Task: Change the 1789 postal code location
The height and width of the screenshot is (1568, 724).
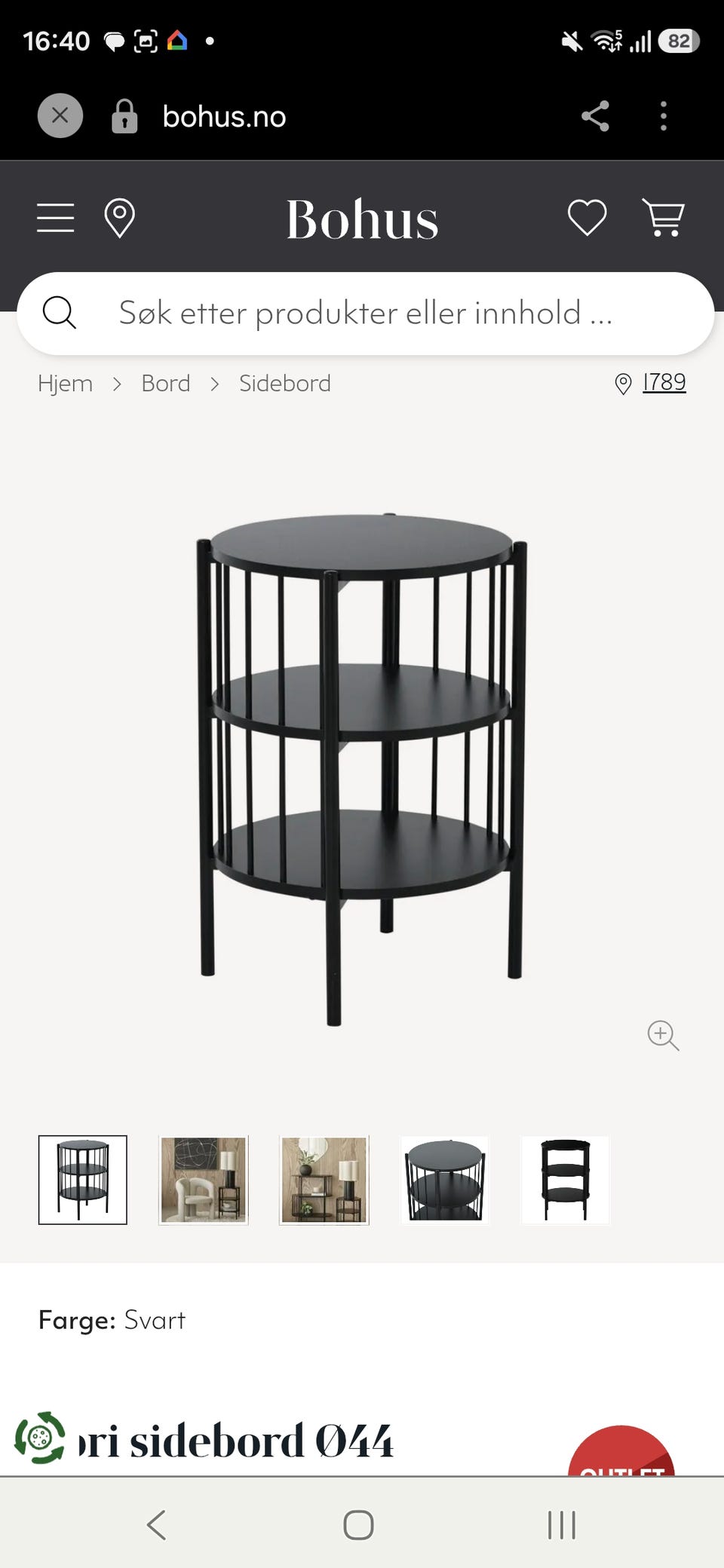Action: [x=651, y=383]
